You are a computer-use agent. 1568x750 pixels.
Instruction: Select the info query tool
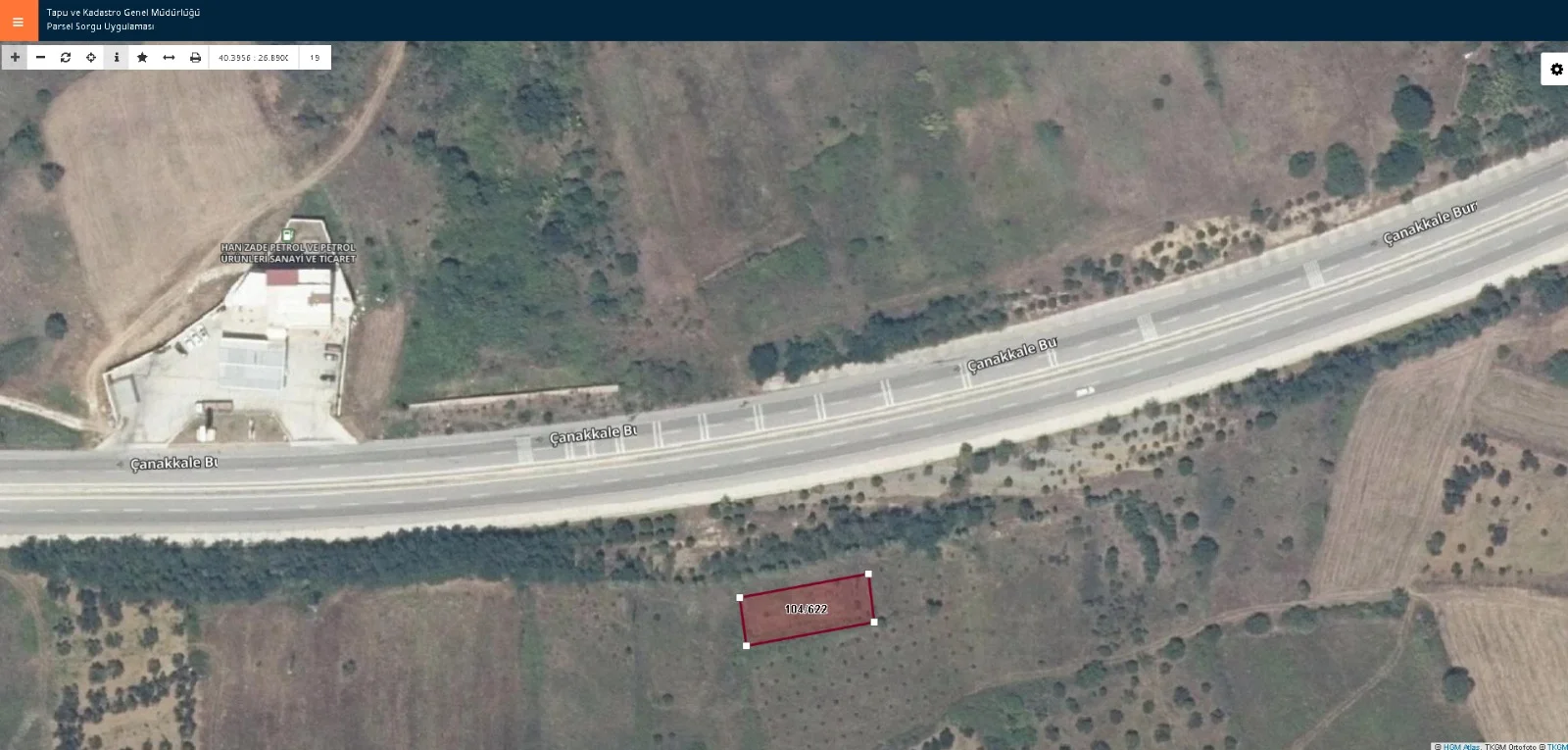pyautogui.click(x=117, y=57)
